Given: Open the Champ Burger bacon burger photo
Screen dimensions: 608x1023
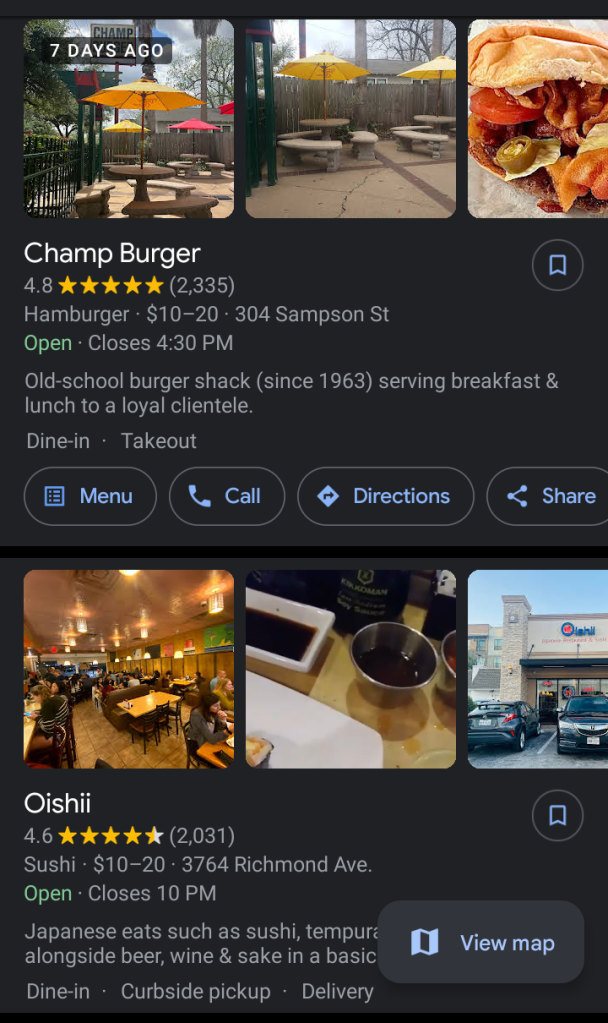Looking at the screenshot, I should tap(538, 119).
